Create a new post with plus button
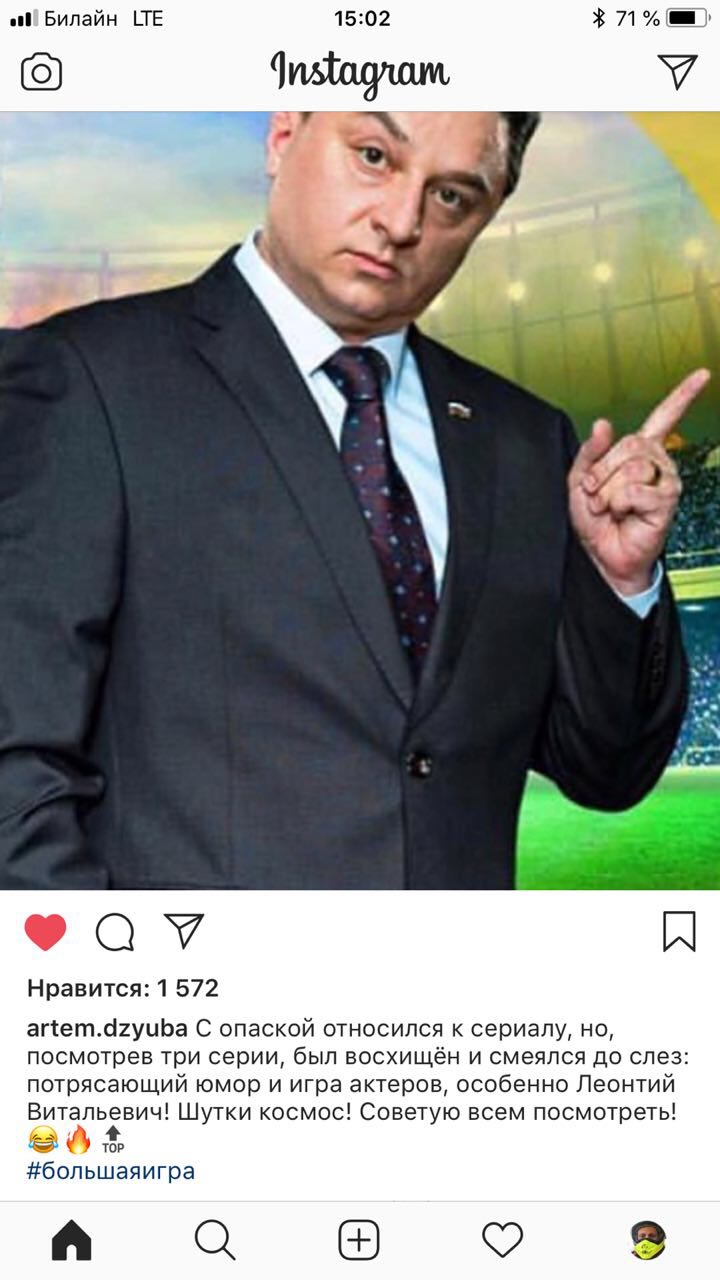The width and height of the screenshot is (720, 1280). pos(359,1241)
